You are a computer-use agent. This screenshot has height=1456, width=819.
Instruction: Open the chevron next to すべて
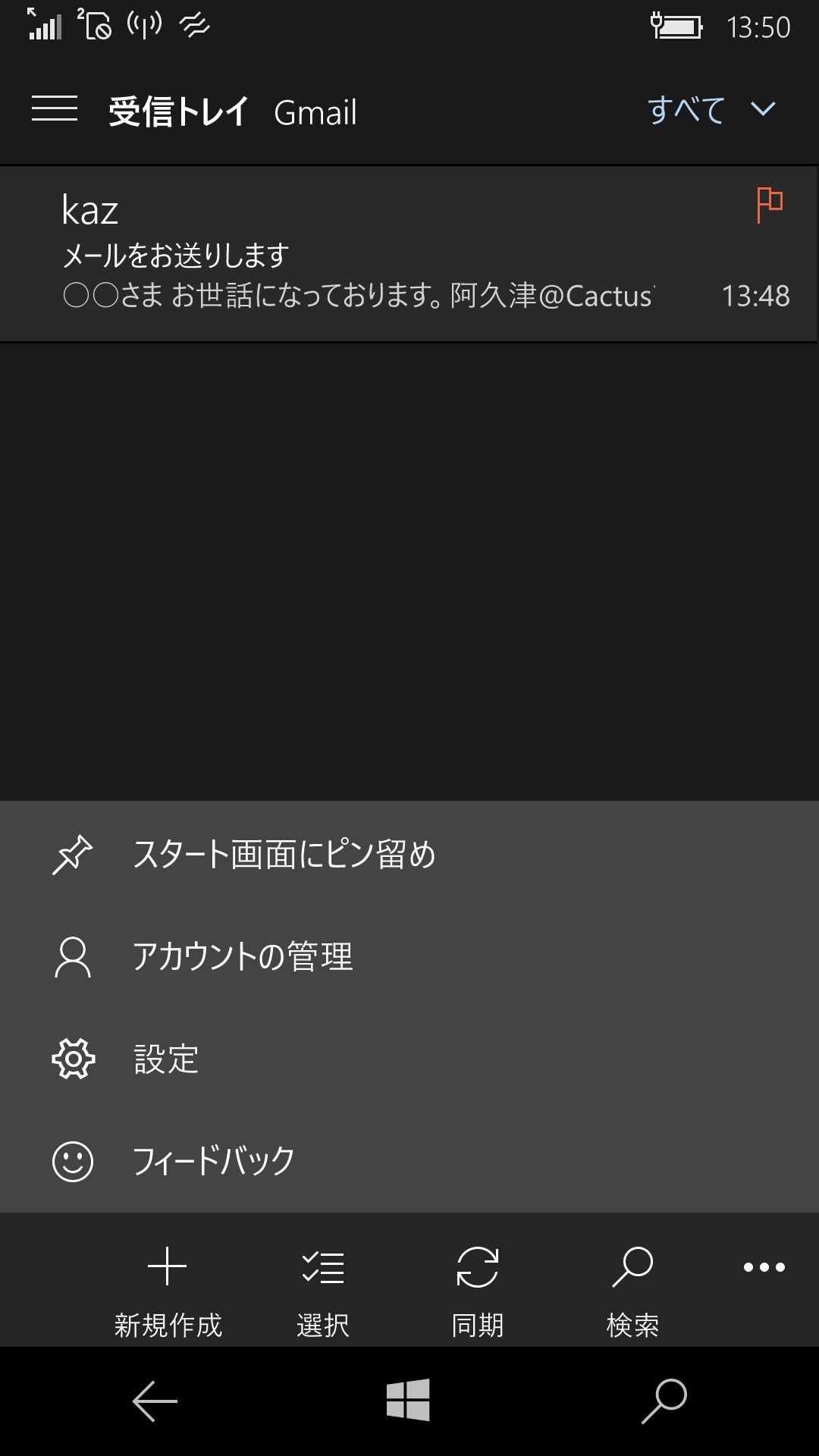coord(764,111)
